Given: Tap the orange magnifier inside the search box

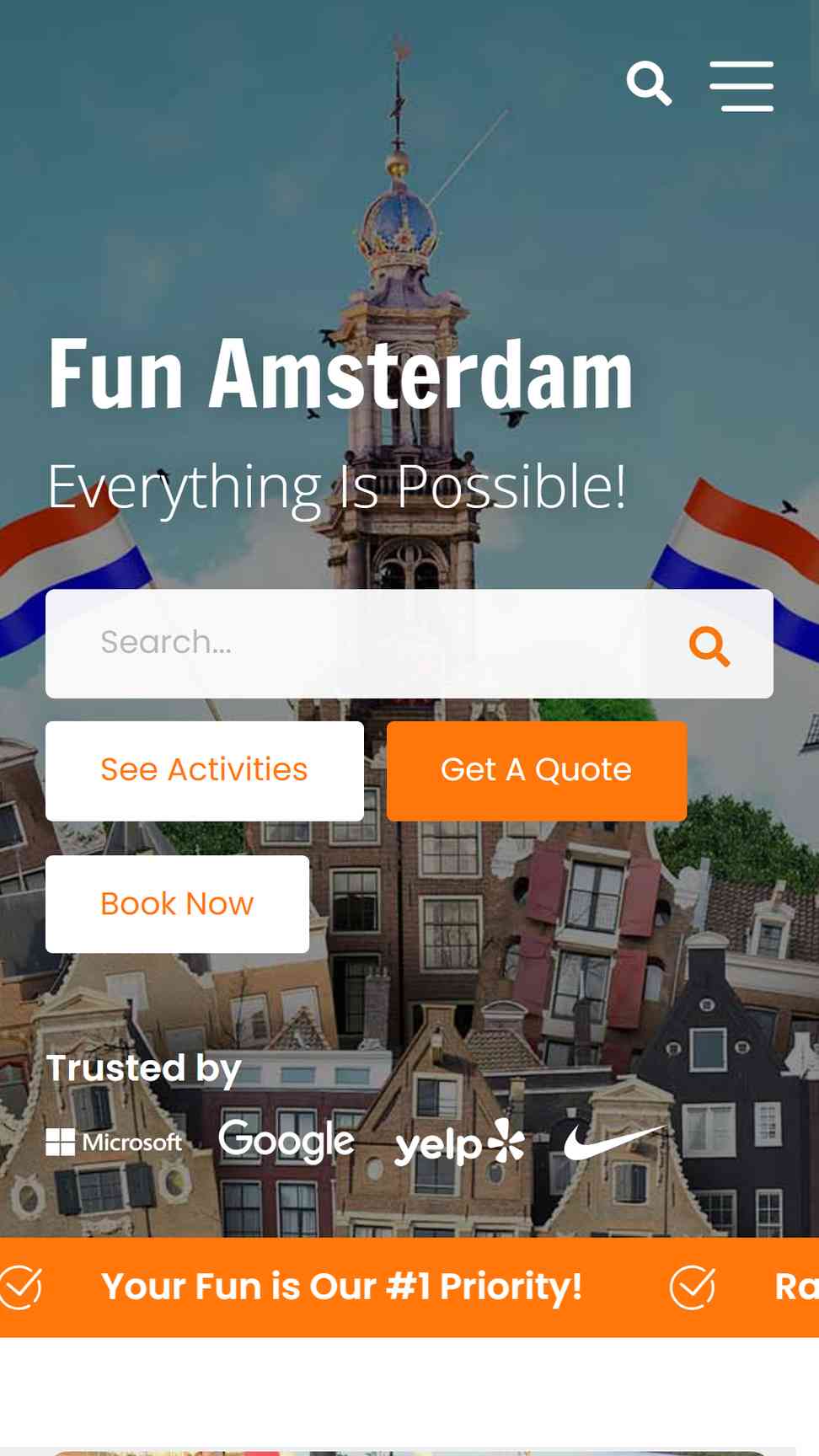Looking at the screenshot, I should click(x=709, y=646).
